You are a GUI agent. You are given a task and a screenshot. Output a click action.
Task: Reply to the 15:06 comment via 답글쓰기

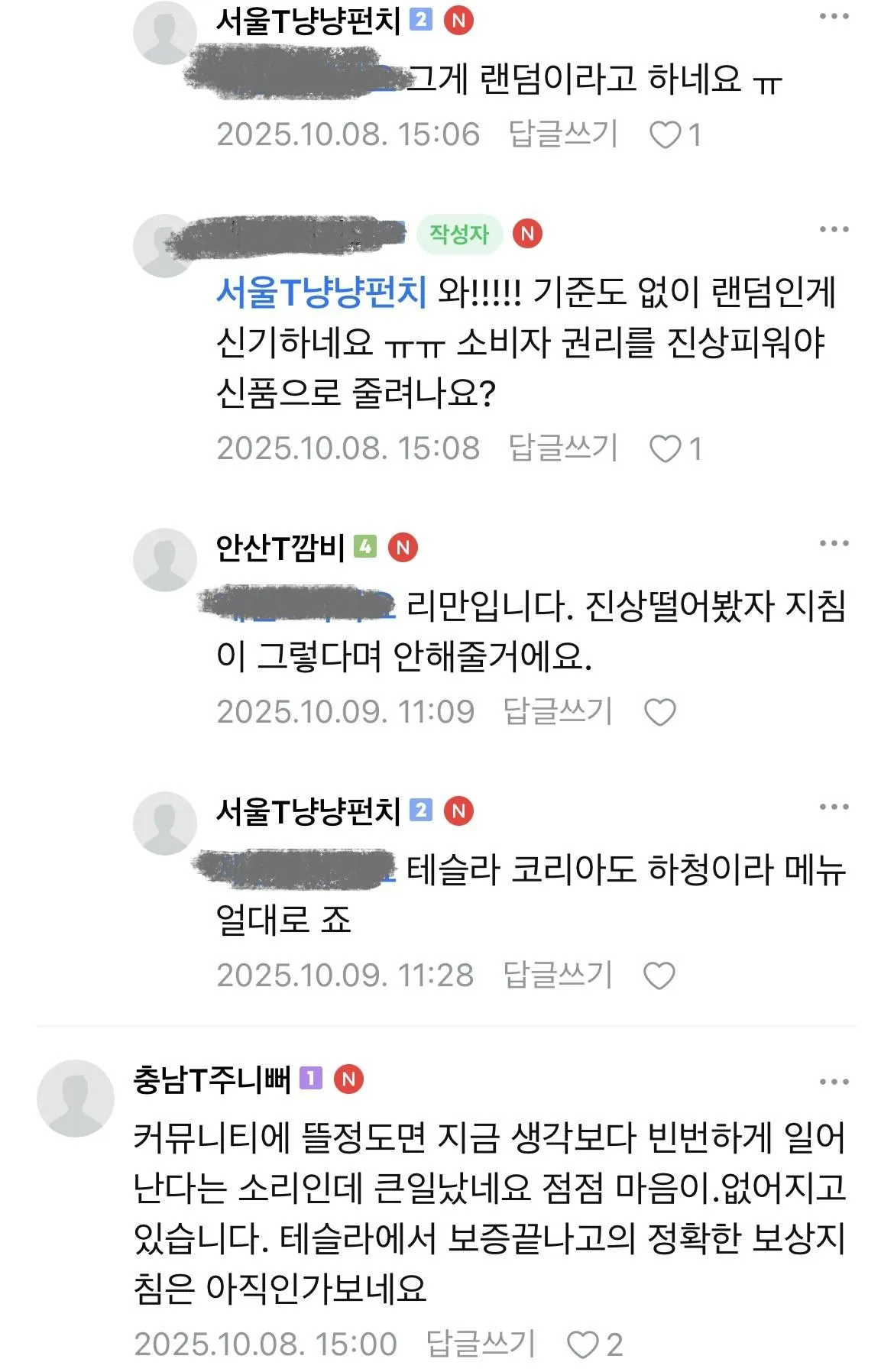(x=563, y=134)
